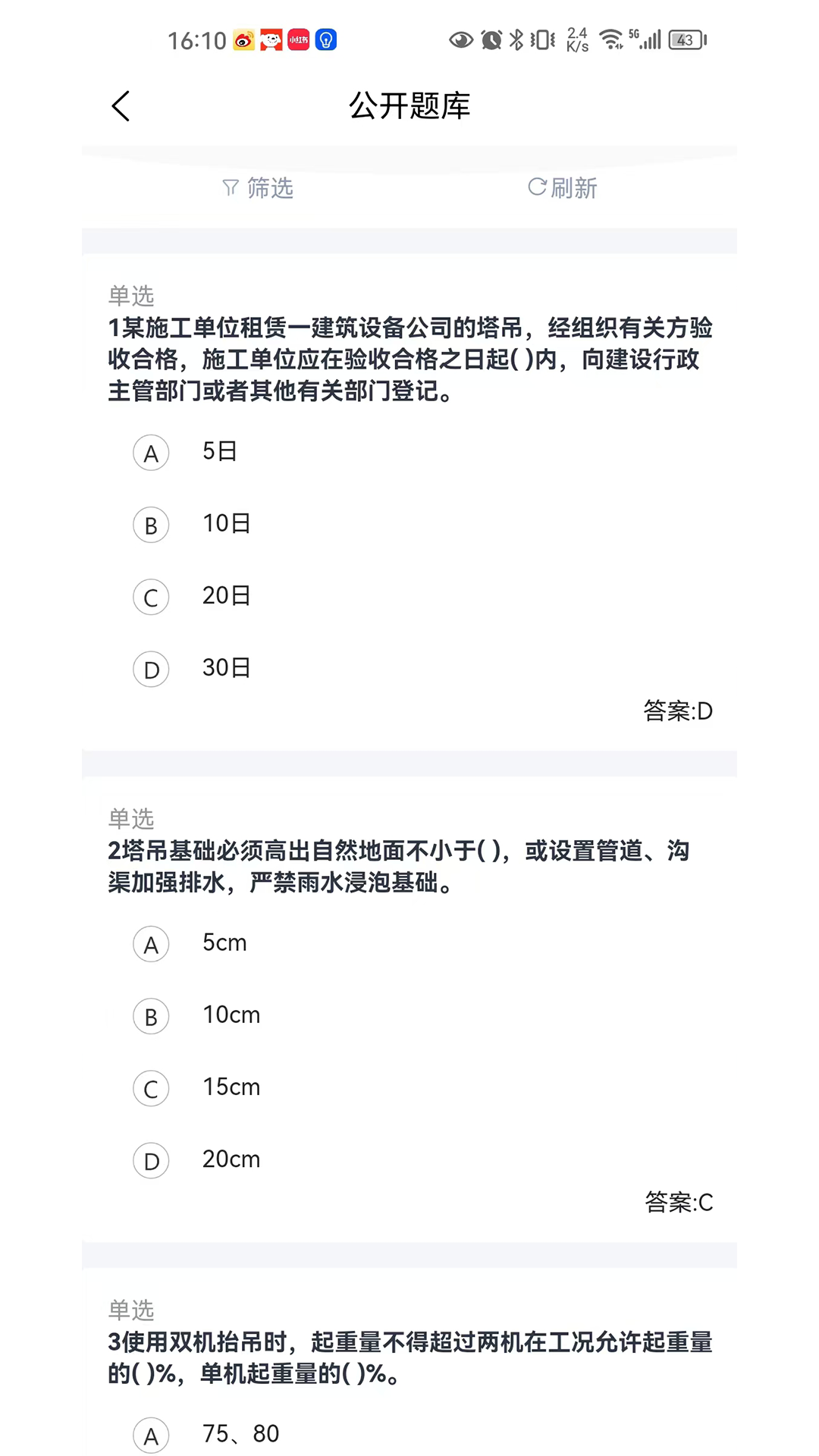819x1456 pixels.
Task: Open the 筛选 filter
Action: (258, 187)
